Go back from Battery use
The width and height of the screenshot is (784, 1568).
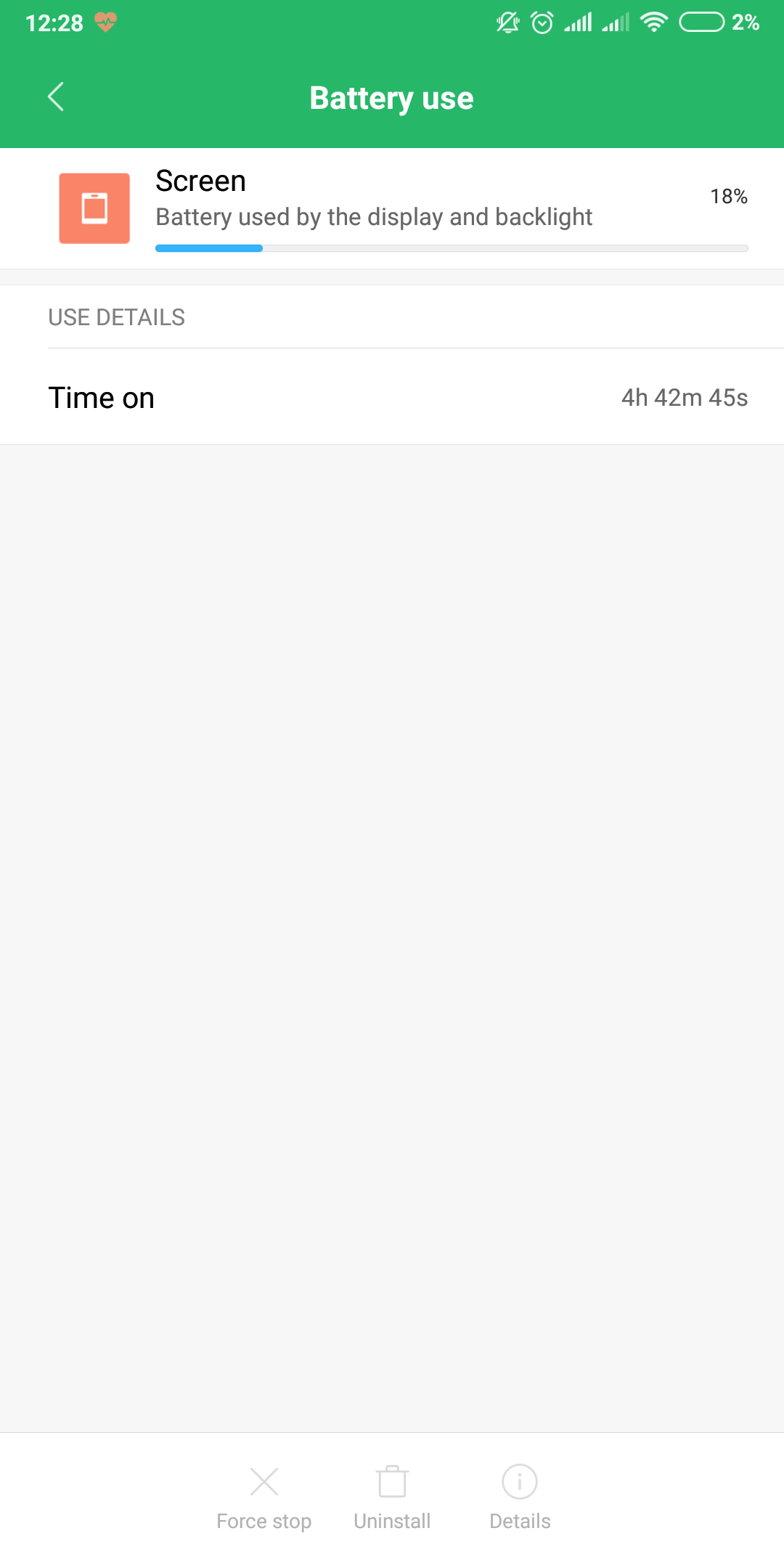tap(56, 97)
